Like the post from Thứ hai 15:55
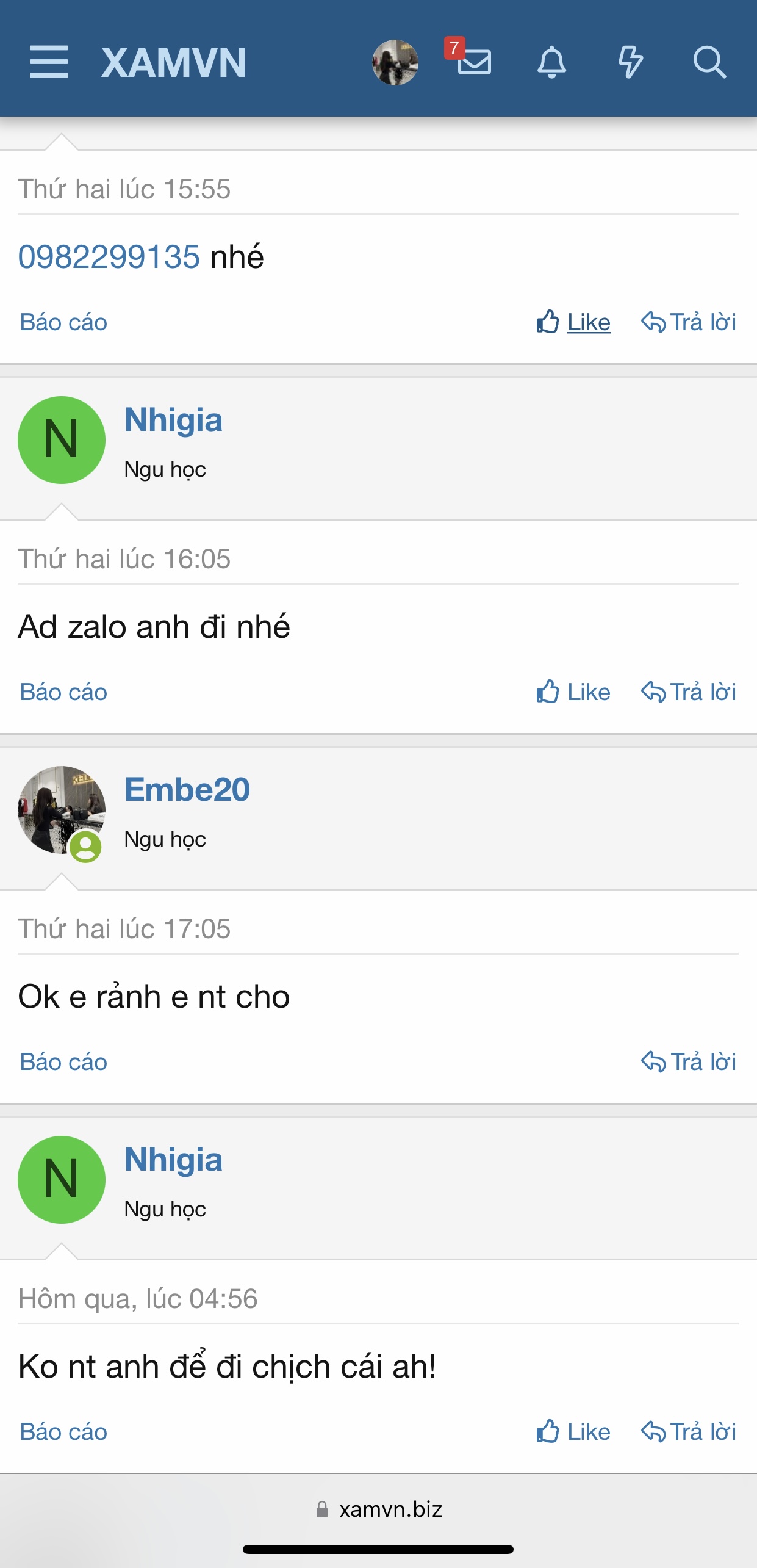The width and height of the screenshot is (757, 1568). tap(573, 322)
